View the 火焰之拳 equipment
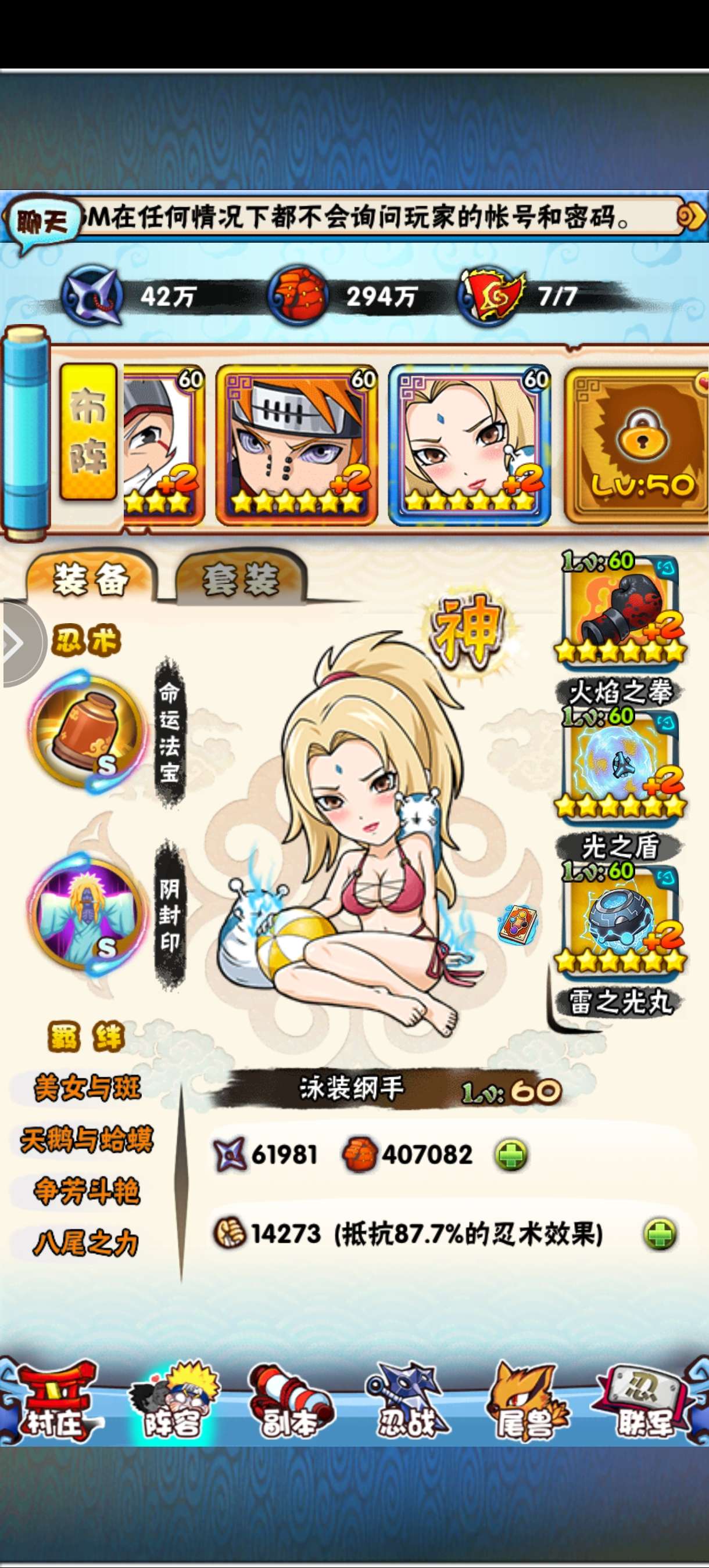 tap(620, 611)
